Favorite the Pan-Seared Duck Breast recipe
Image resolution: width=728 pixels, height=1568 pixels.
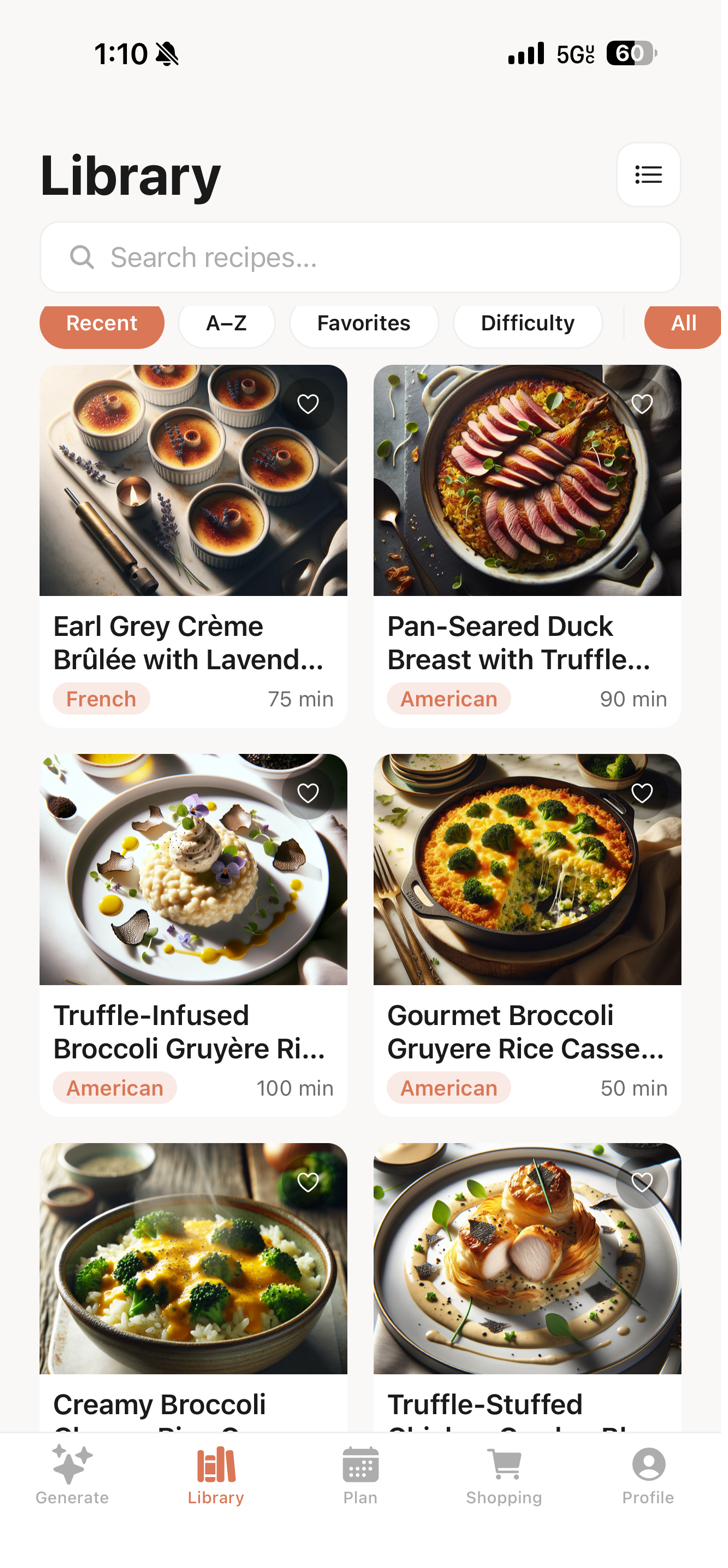pos(641,404)
